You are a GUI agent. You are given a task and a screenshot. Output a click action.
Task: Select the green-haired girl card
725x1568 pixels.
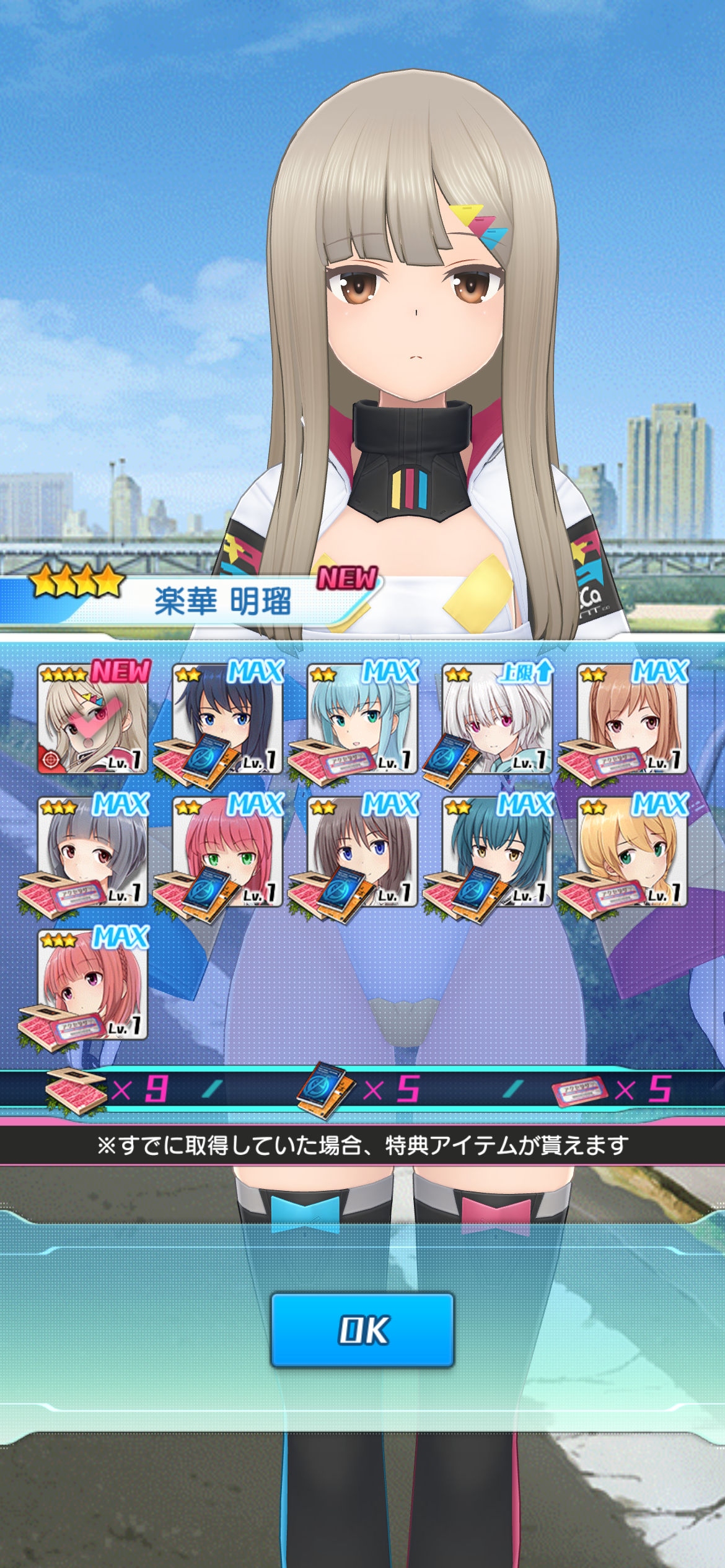(x=497, y=852)
